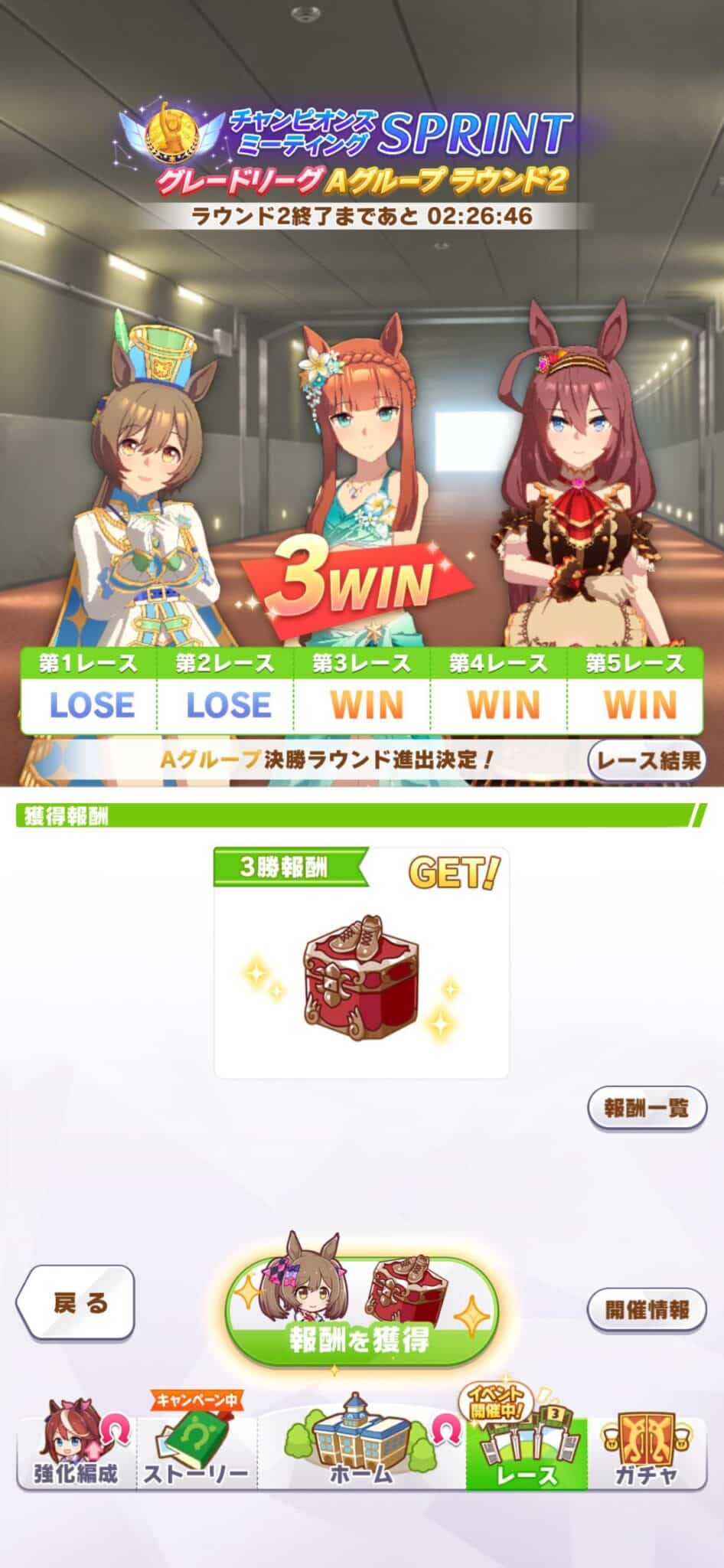Go back with the 戻る button
This screenshot has height=1568, width=724.
coord(77,1303)
